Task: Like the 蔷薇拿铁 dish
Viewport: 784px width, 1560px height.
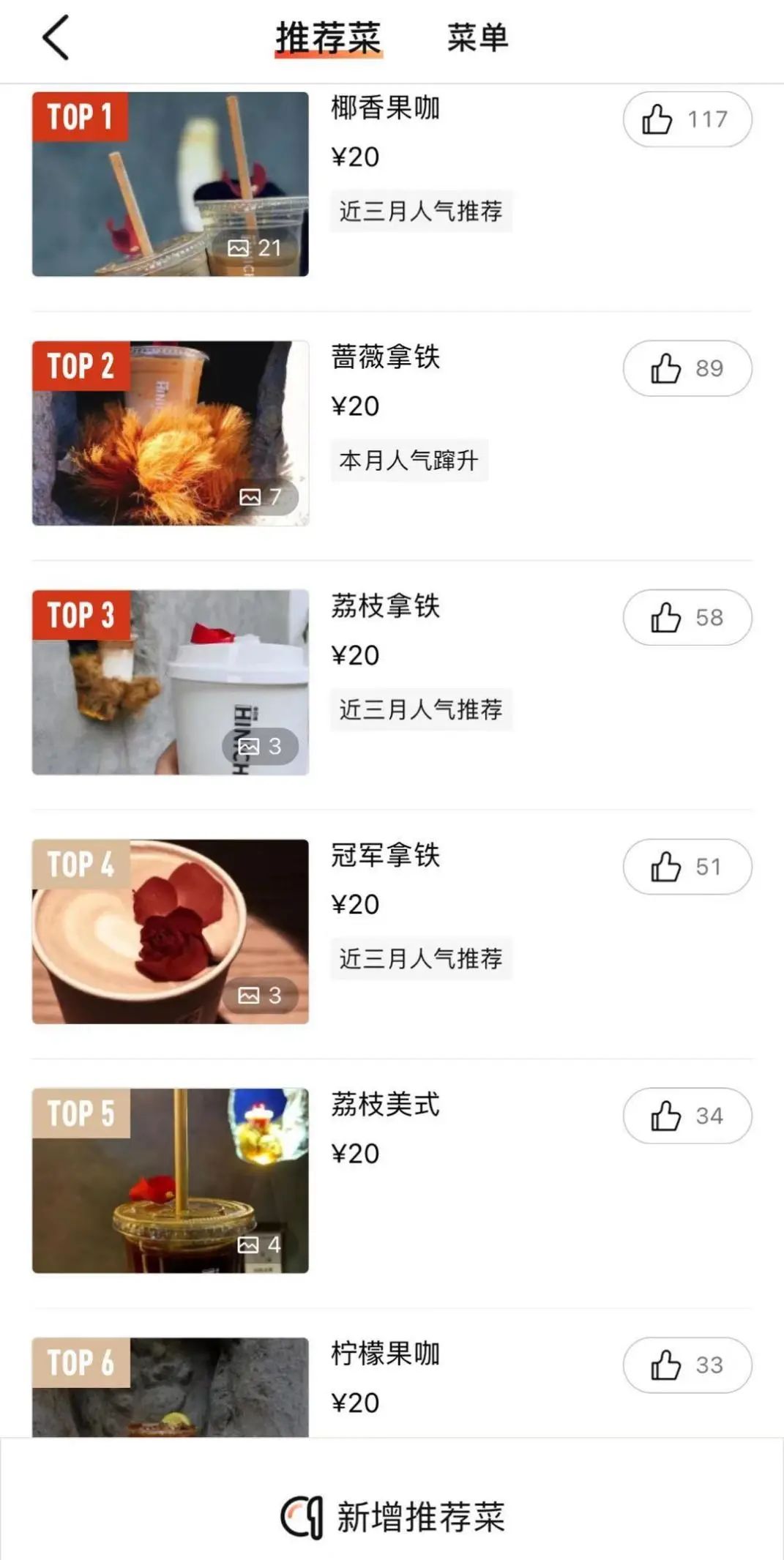Action: click(687, 368)
